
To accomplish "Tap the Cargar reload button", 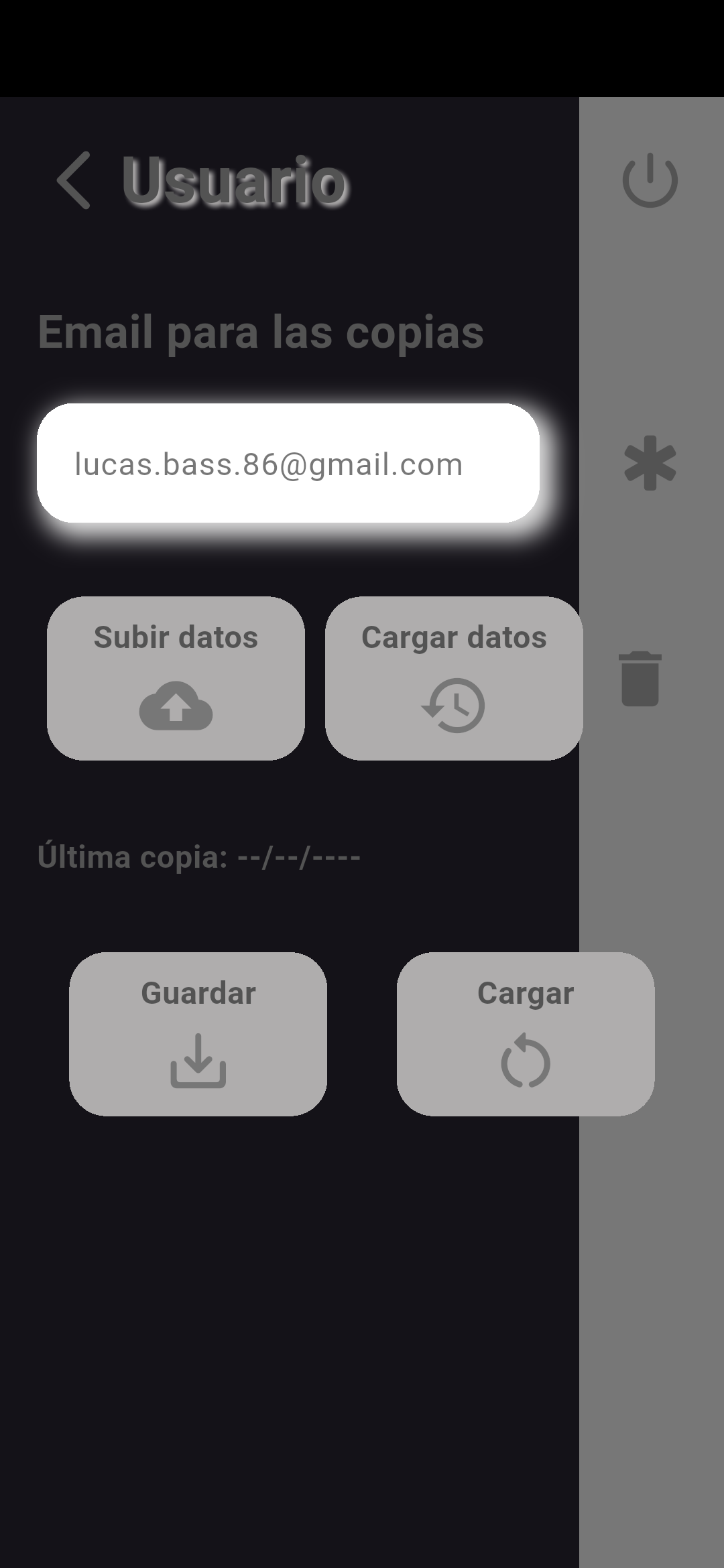I will tap(525, 1034).
